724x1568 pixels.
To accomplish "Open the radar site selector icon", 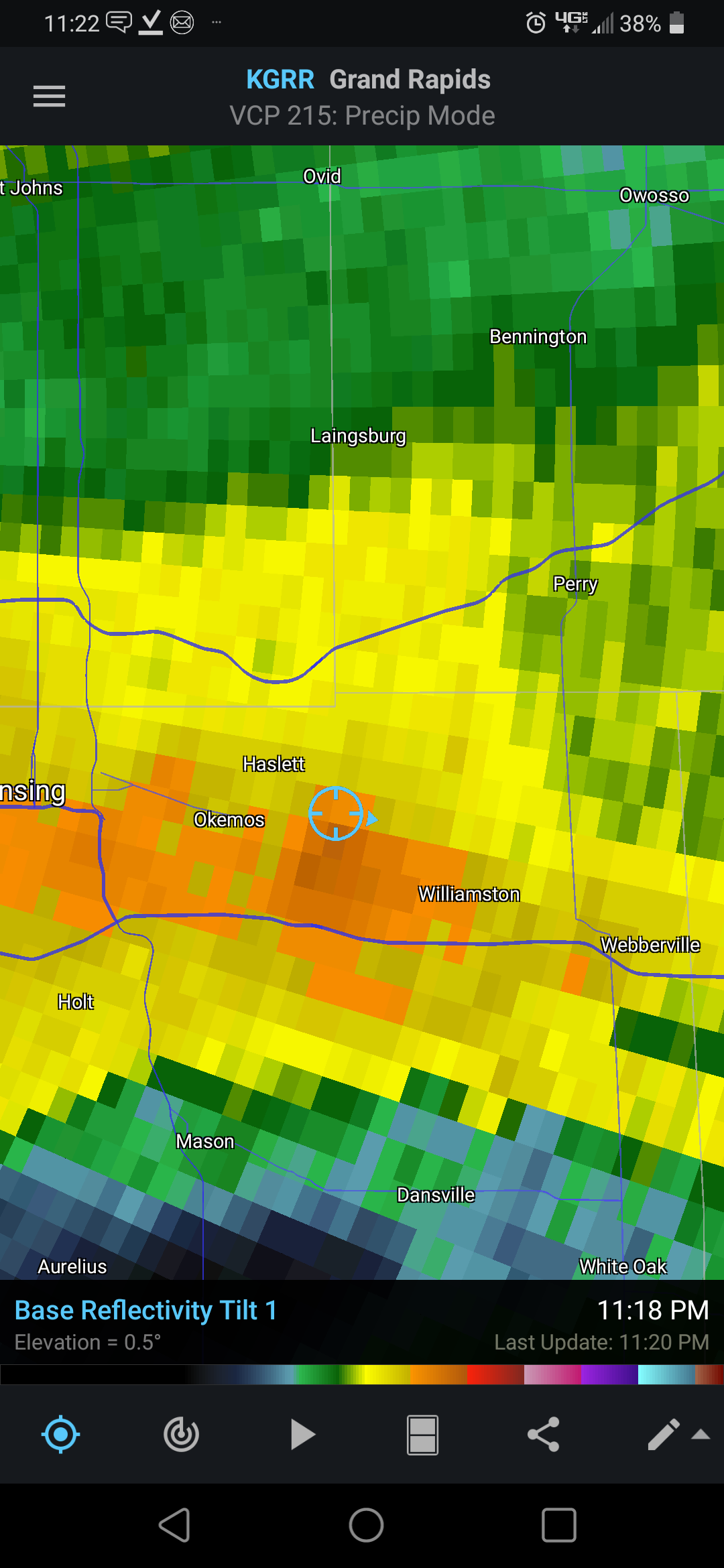I will click(x=181, y=1435).
